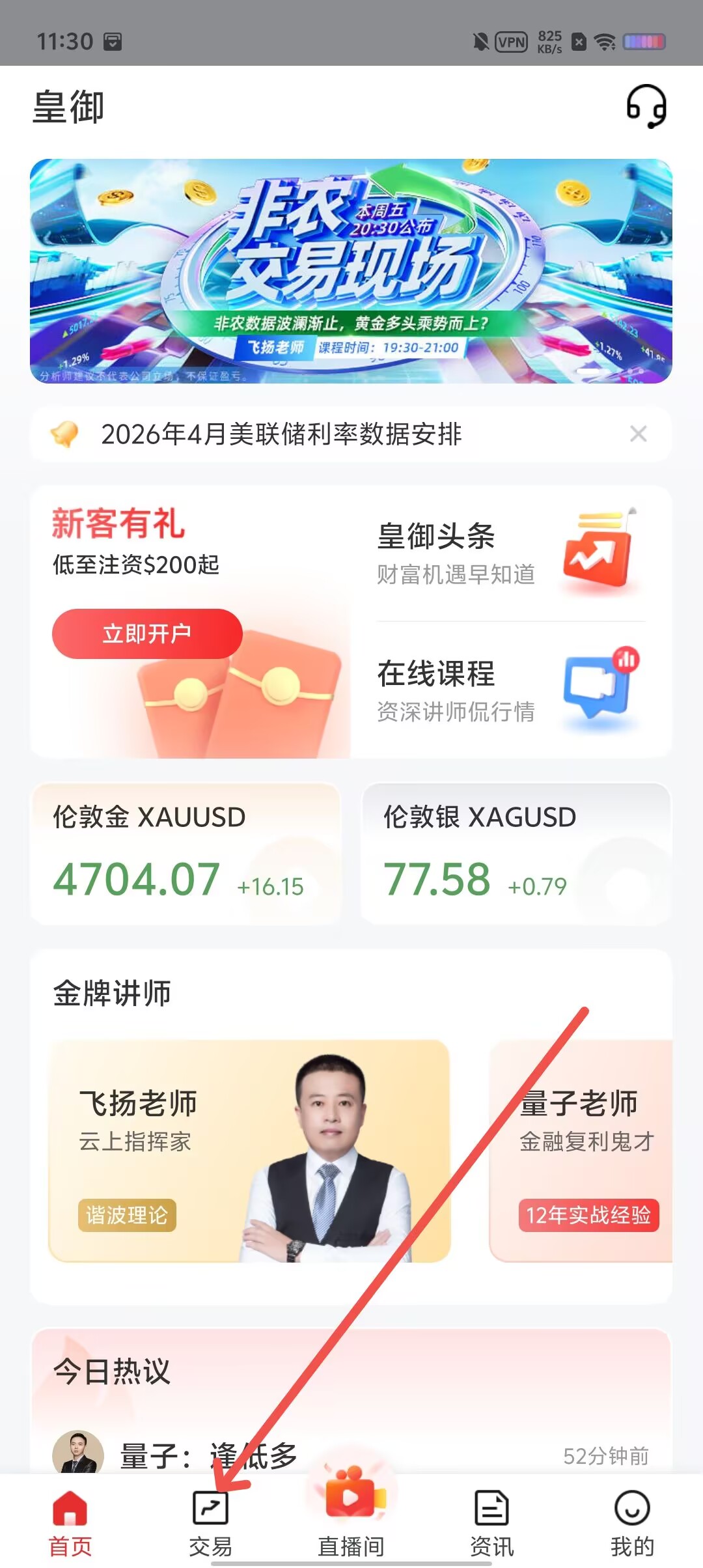Image resolution: width=703 pixels, height=1568 pixels.
Task: Open the 非农交易现场 banner
Action: [x=351, y=271]
